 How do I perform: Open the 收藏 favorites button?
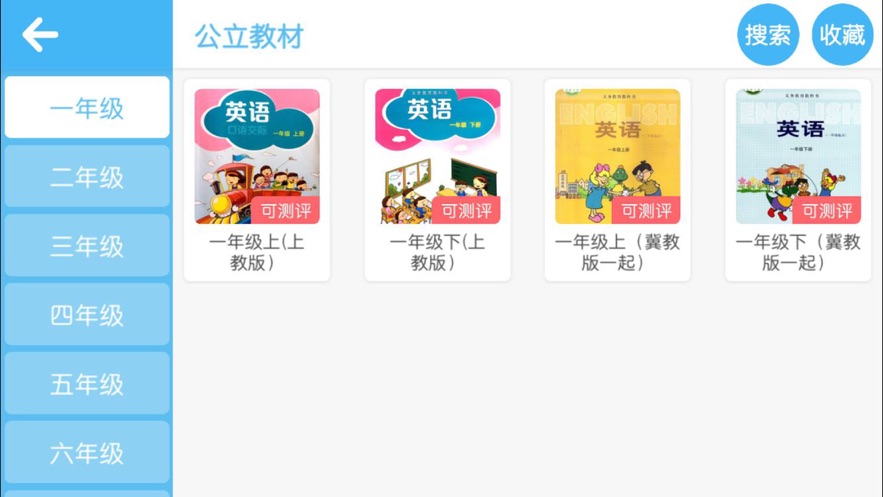842,35
